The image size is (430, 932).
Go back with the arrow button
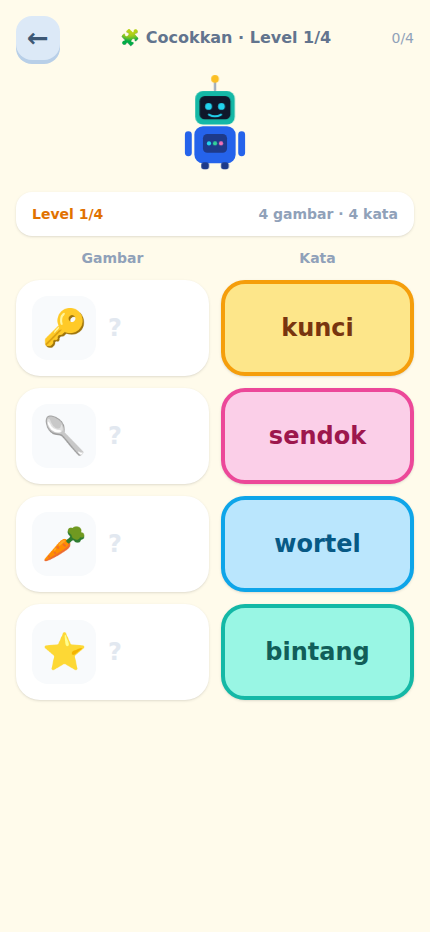(37, 39)
